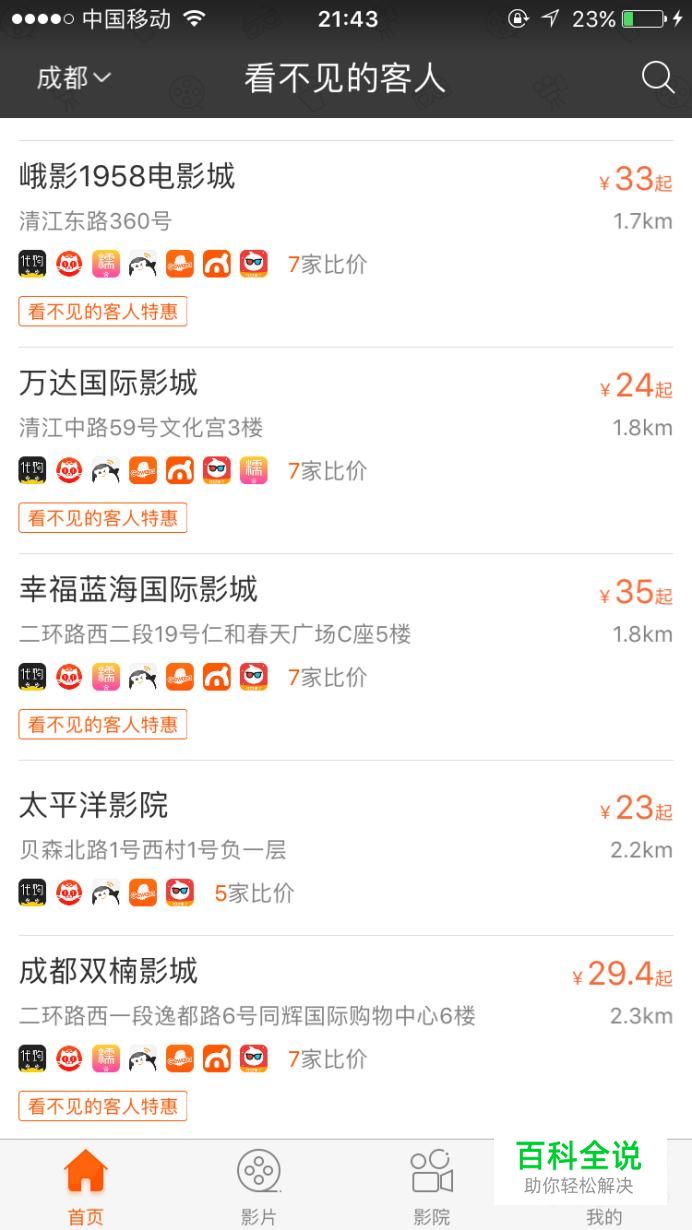Tap the search magnifier icon

[657, 78]
